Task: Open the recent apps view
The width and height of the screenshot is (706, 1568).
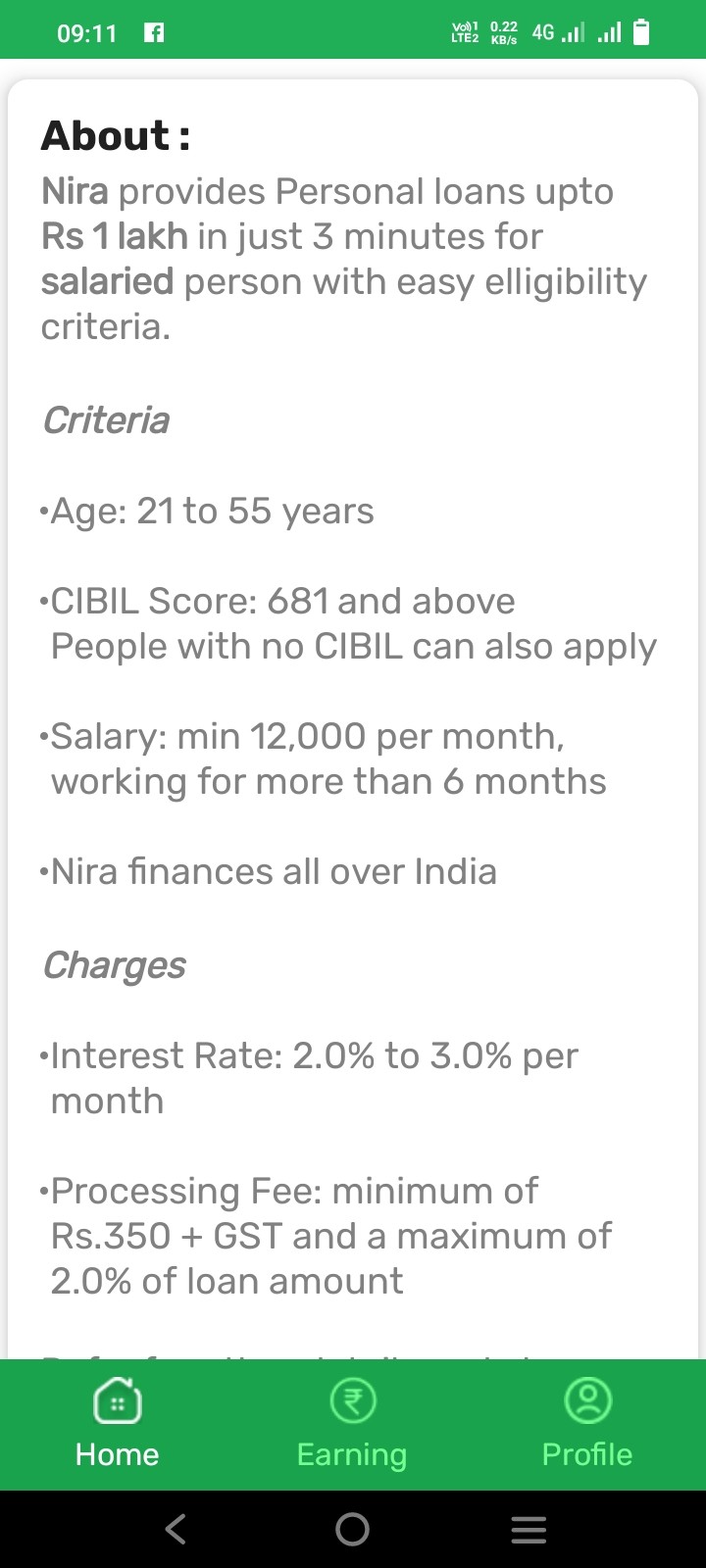Action: pyautogui.click(x=529, y=1529)
